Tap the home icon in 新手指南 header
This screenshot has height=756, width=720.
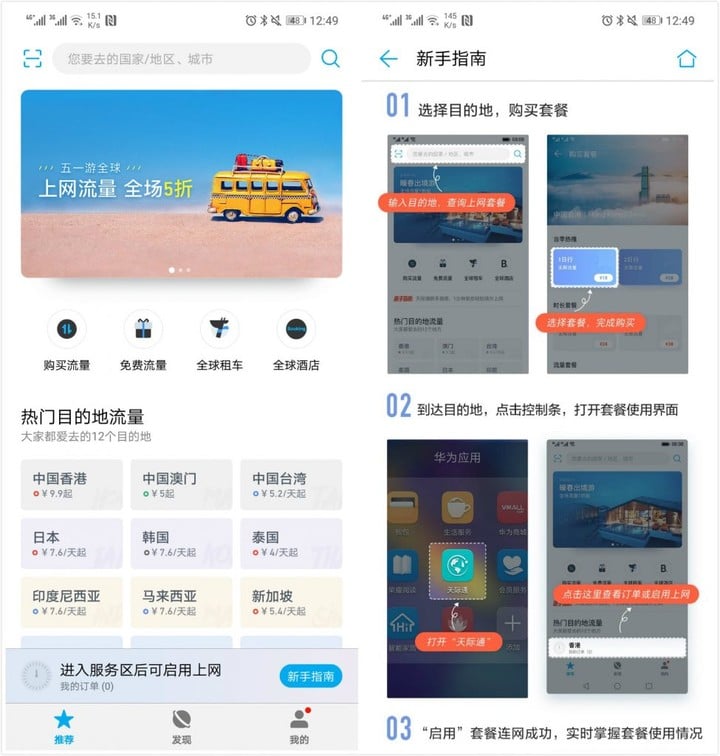(x=686, y=59)
